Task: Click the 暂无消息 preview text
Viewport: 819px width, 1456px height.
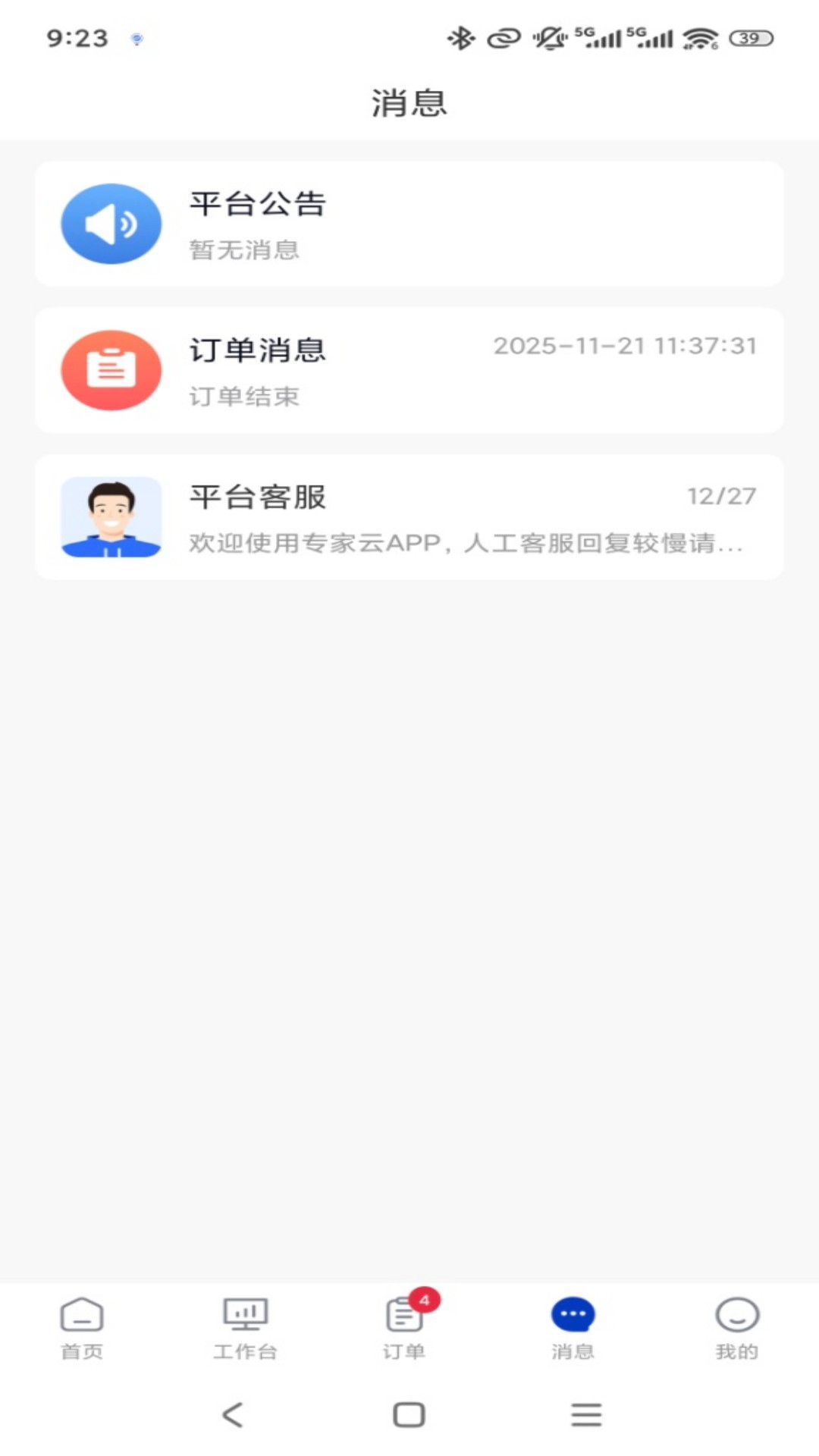Action: 243,250
